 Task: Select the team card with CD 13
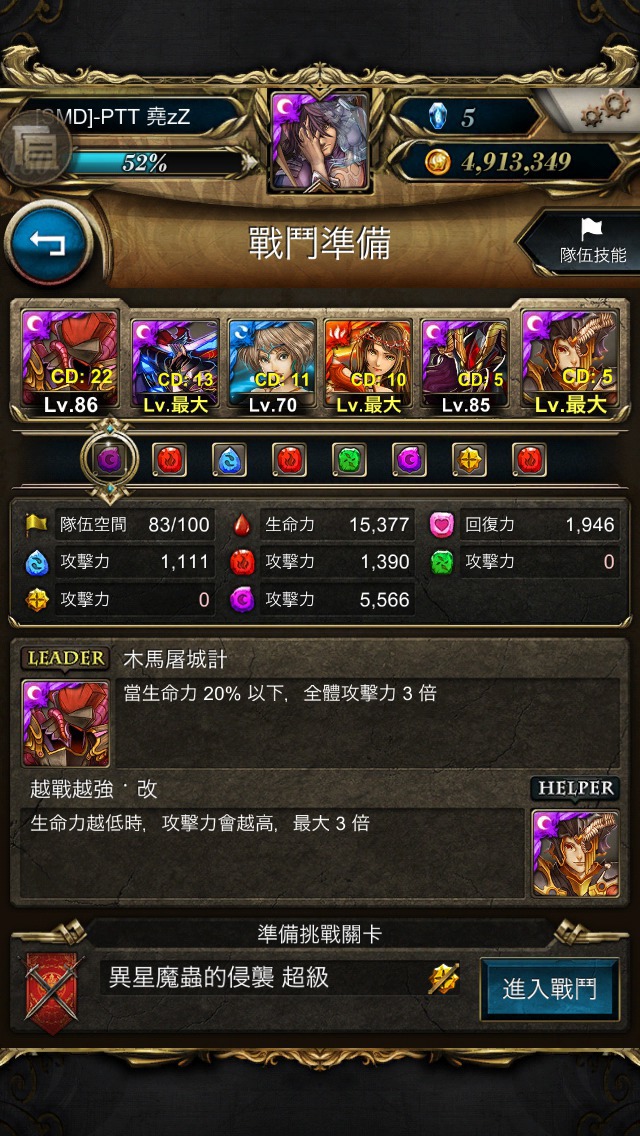[175, 366]
